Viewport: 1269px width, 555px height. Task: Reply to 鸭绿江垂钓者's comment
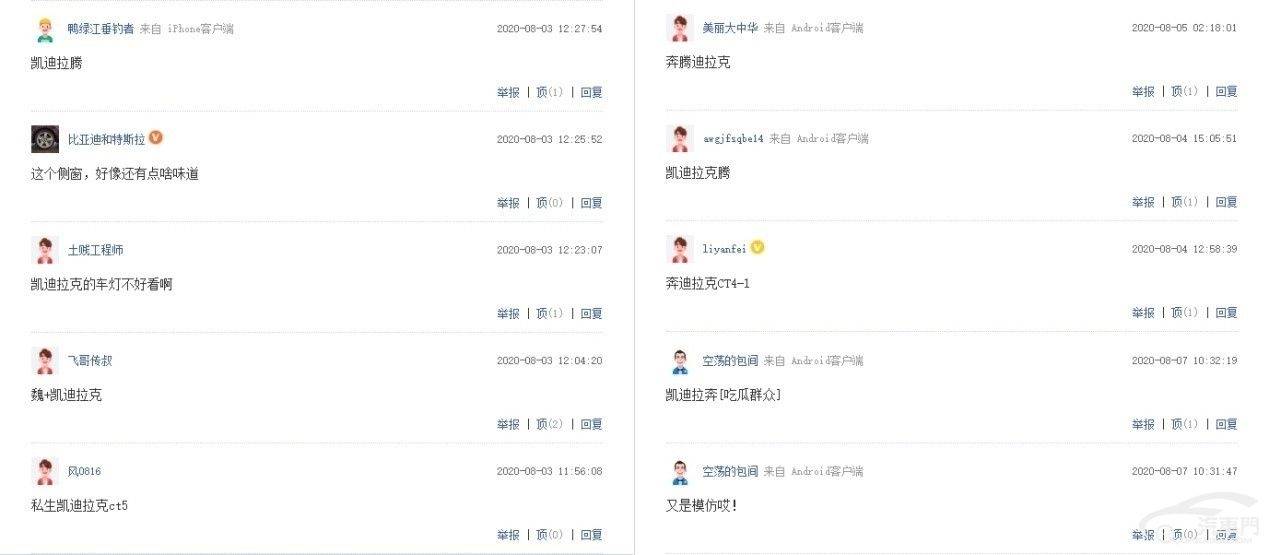pyautogui.click(x=591, y=92)
